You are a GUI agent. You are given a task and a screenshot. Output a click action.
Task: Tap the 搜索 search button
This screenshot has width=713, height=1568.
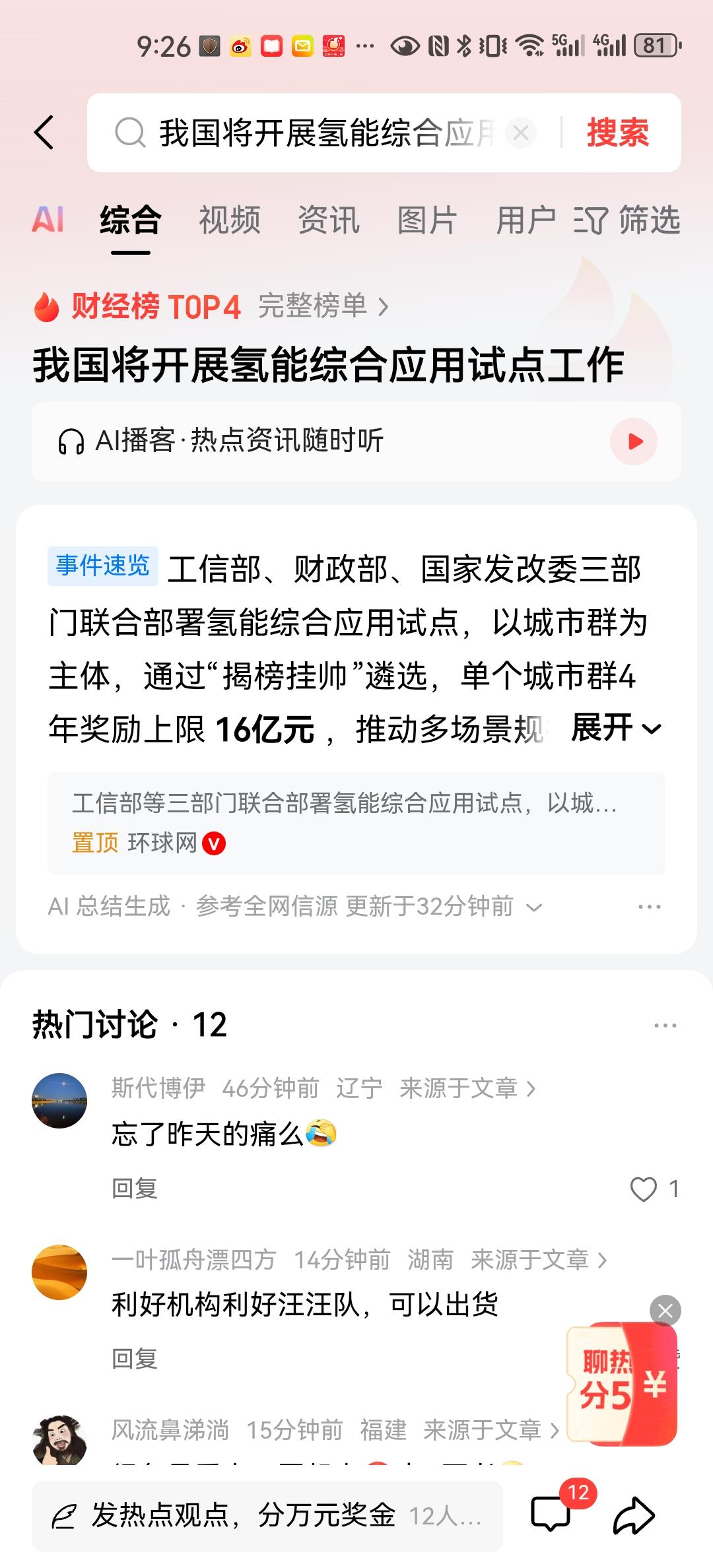618,132
